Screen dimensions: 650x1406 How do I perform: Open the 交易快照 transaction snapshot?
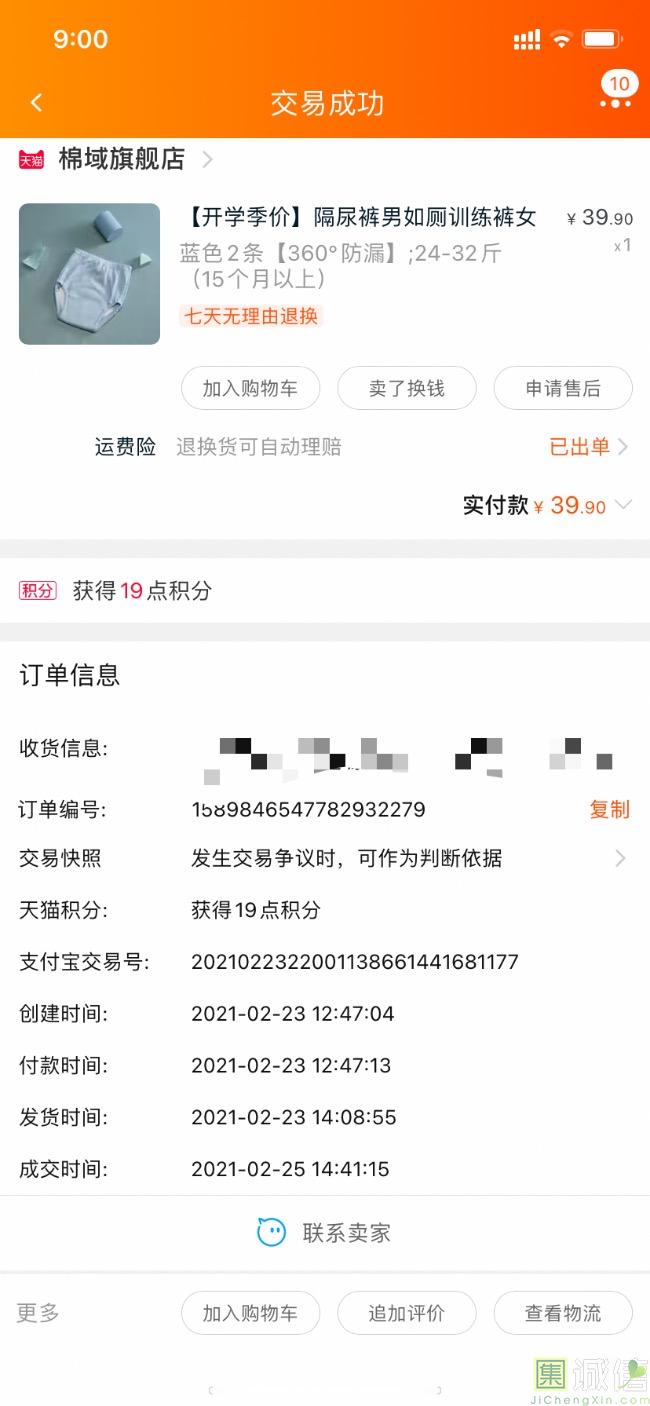tap(620, 858)
